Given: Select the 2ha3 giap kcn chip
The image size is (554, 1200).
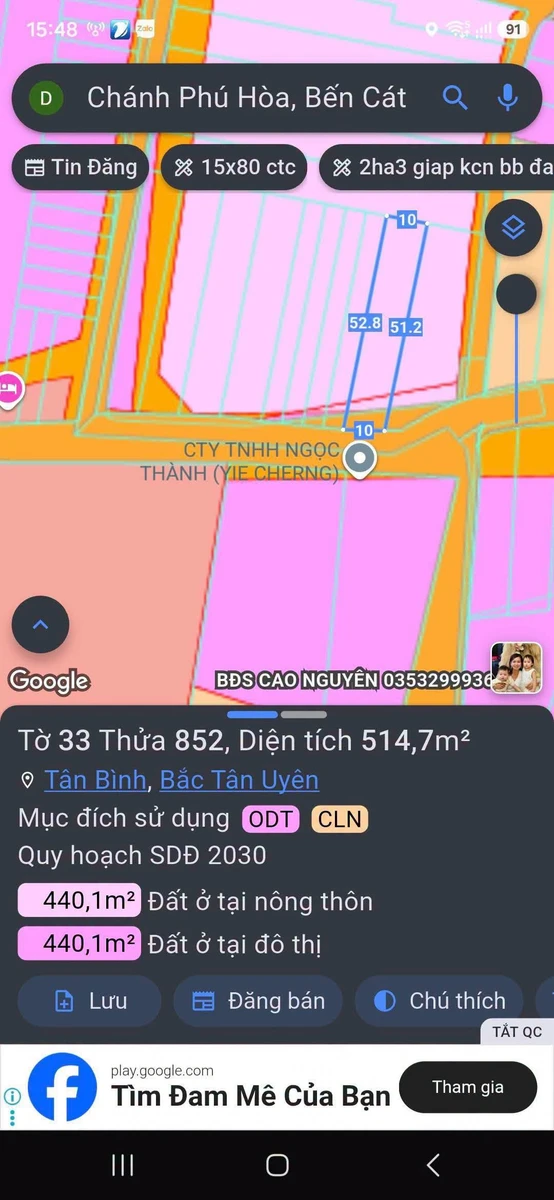Looking at the screenshot, I should point(436,167).
